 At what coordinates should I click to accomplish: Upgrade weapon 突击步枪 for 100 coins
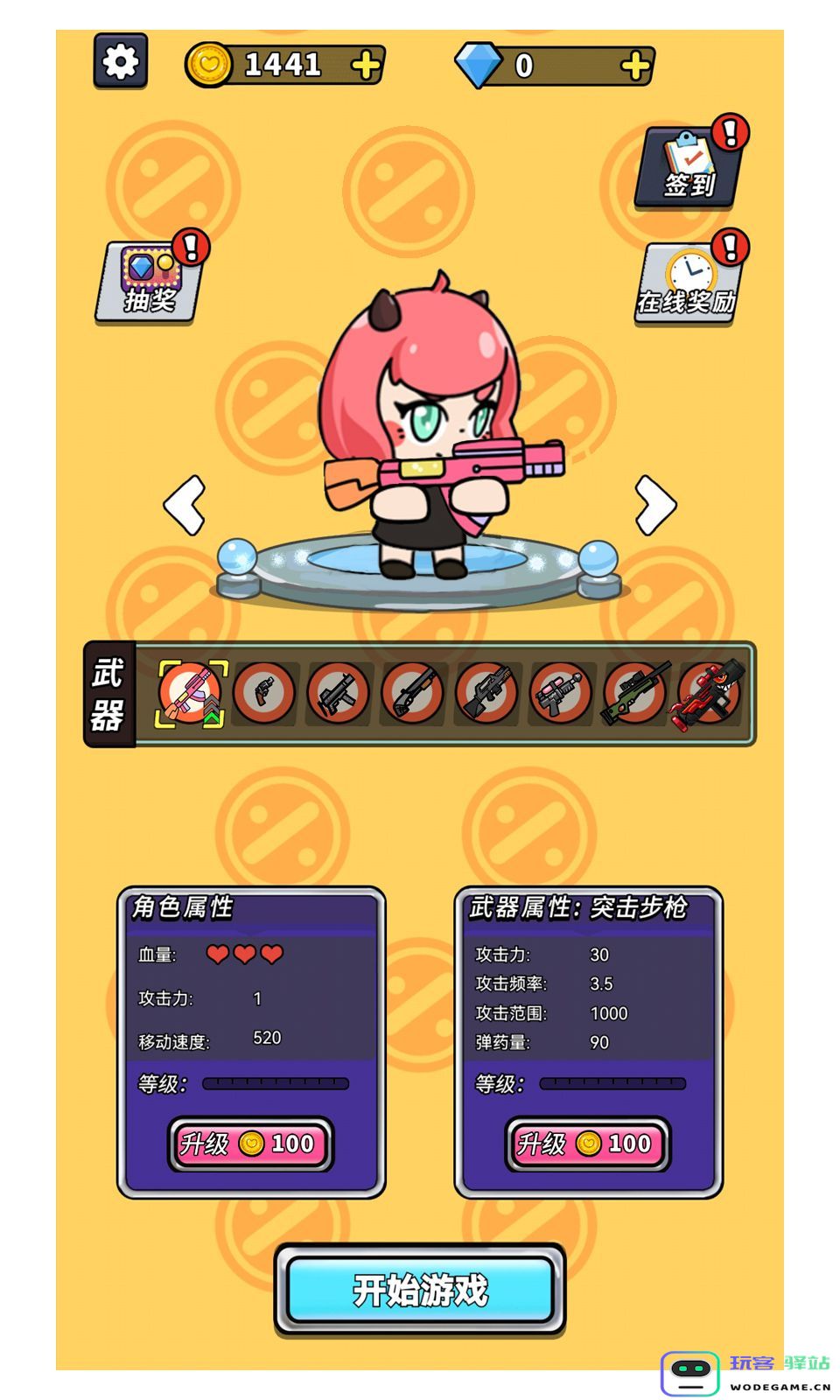(588, 1144)
